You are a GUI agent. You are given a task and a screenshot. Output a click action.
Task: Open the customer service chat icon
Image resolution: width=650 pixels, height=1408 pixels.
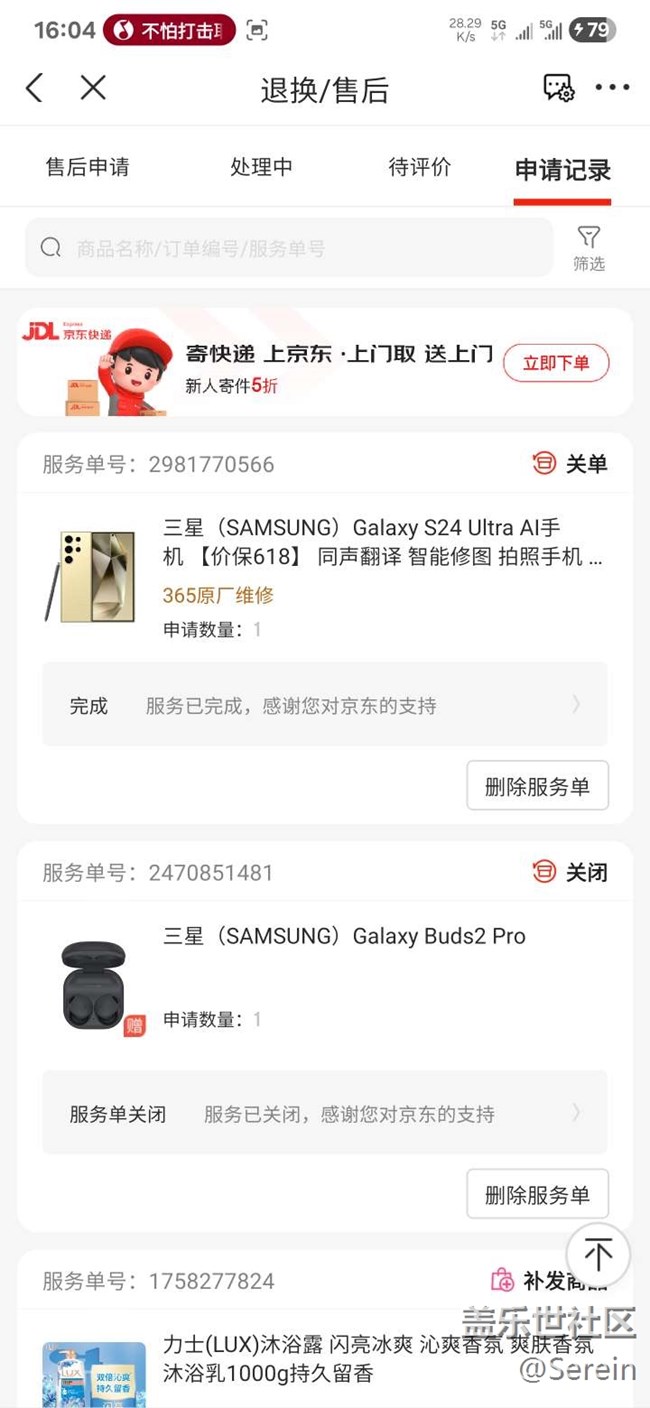click(x=558, y=88)
